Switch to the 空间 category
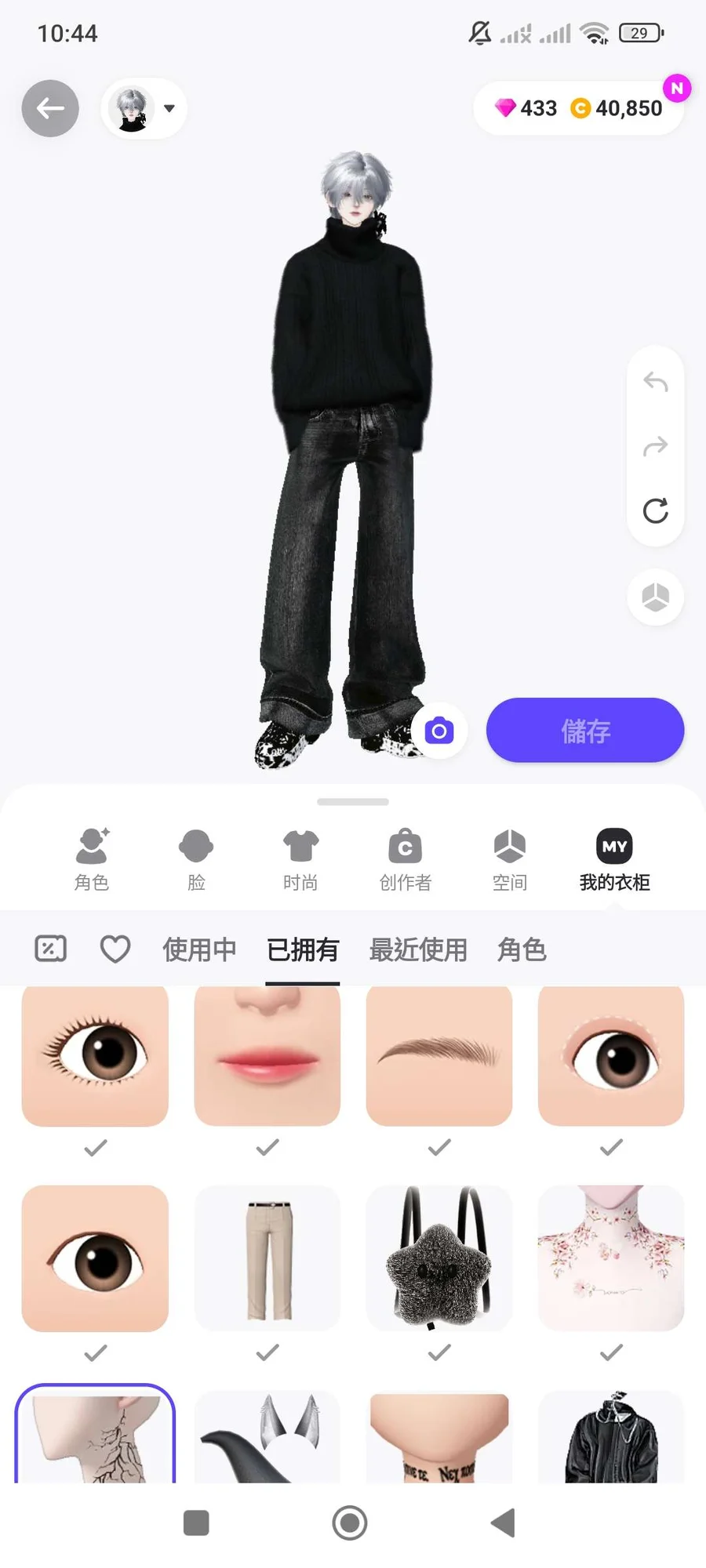 509,859
